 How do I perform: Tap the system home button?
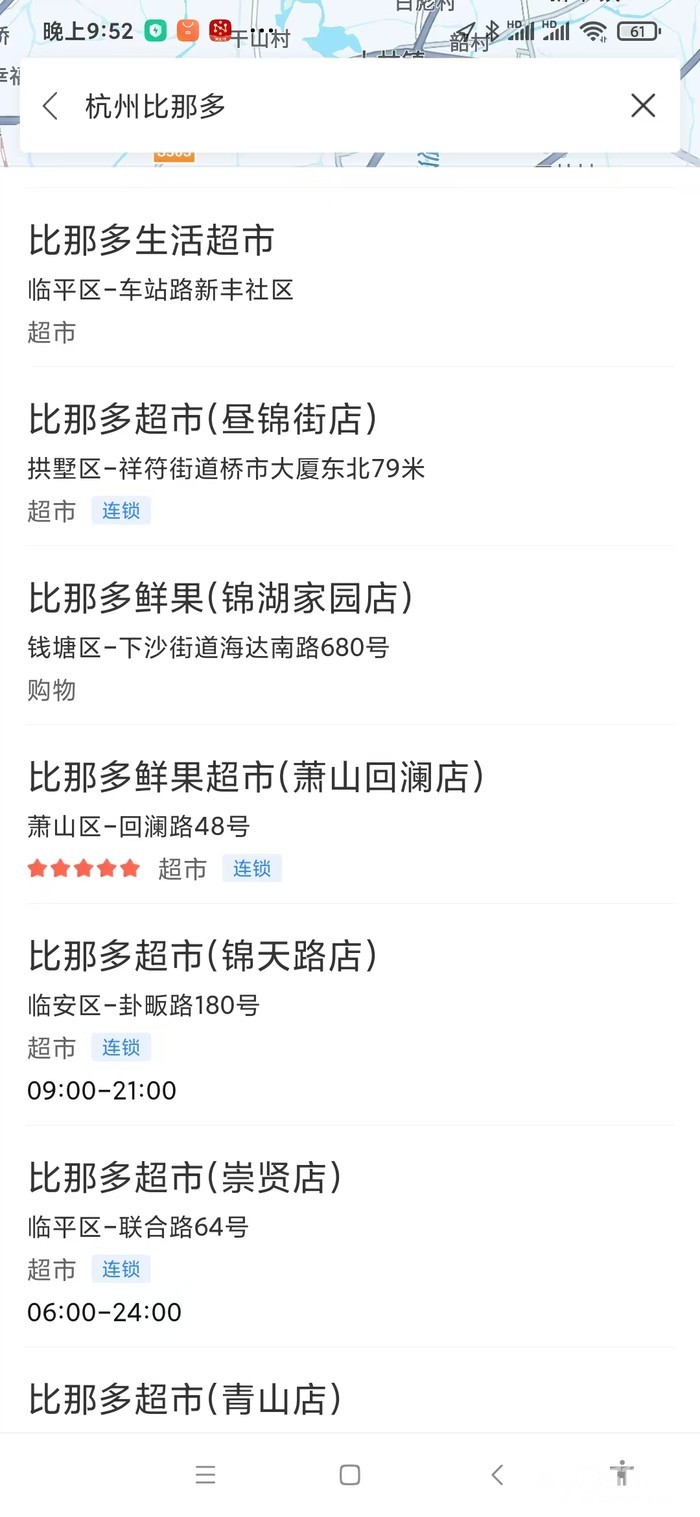[x=350, y=1474]
